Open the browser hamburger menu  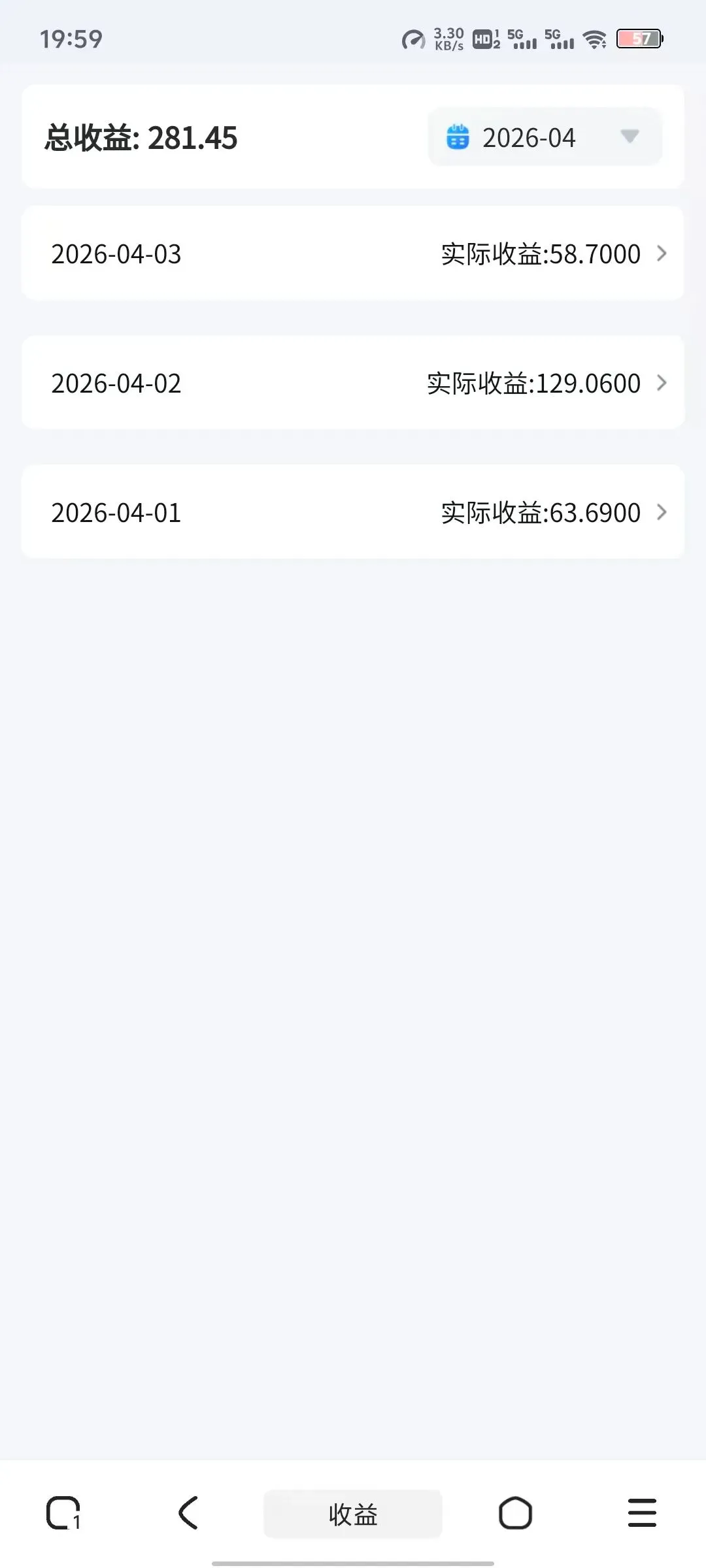(x=642, y=1513)
